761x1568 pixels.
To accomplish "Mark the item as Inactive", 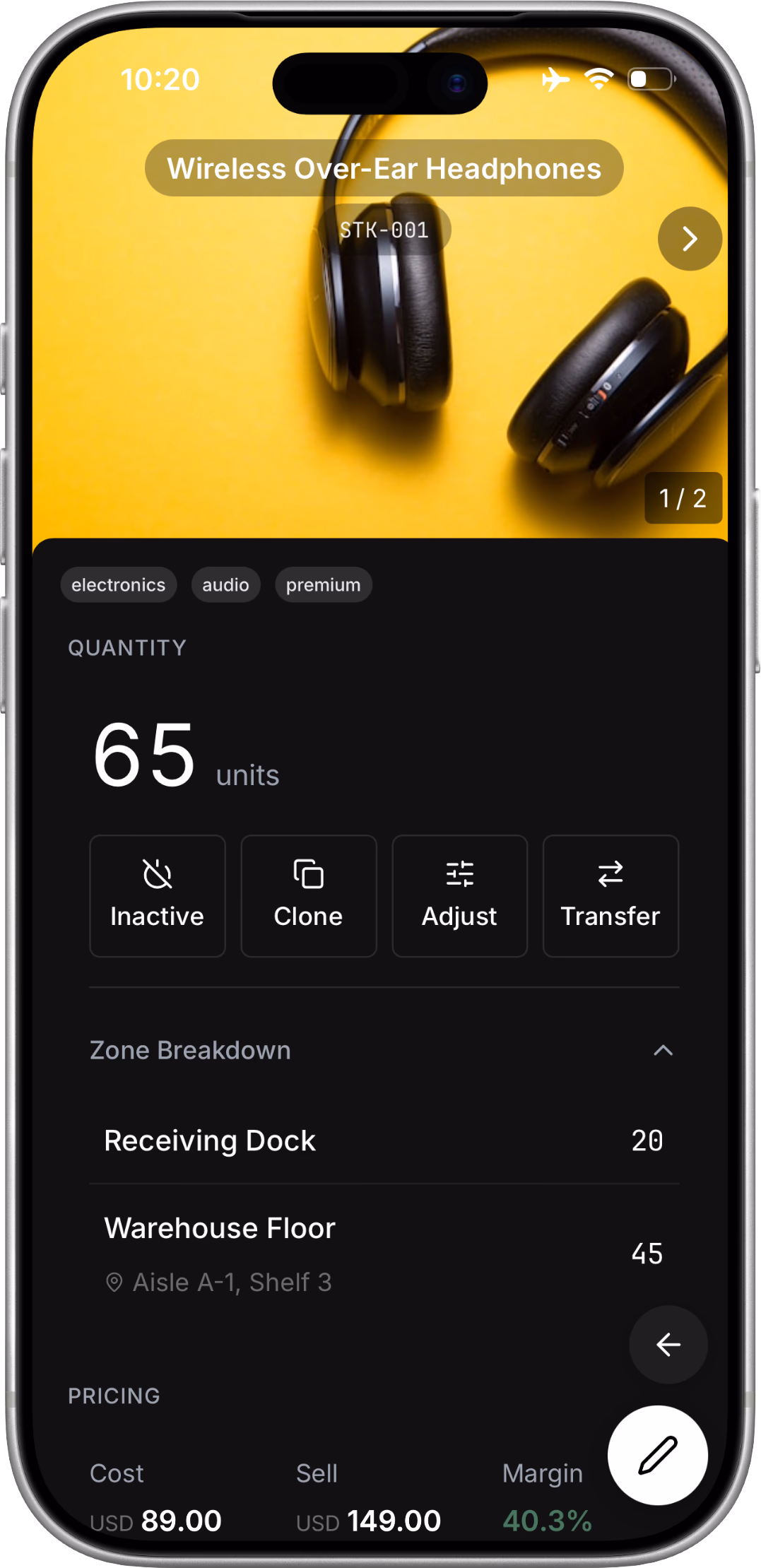I will [x=157, y=895].
